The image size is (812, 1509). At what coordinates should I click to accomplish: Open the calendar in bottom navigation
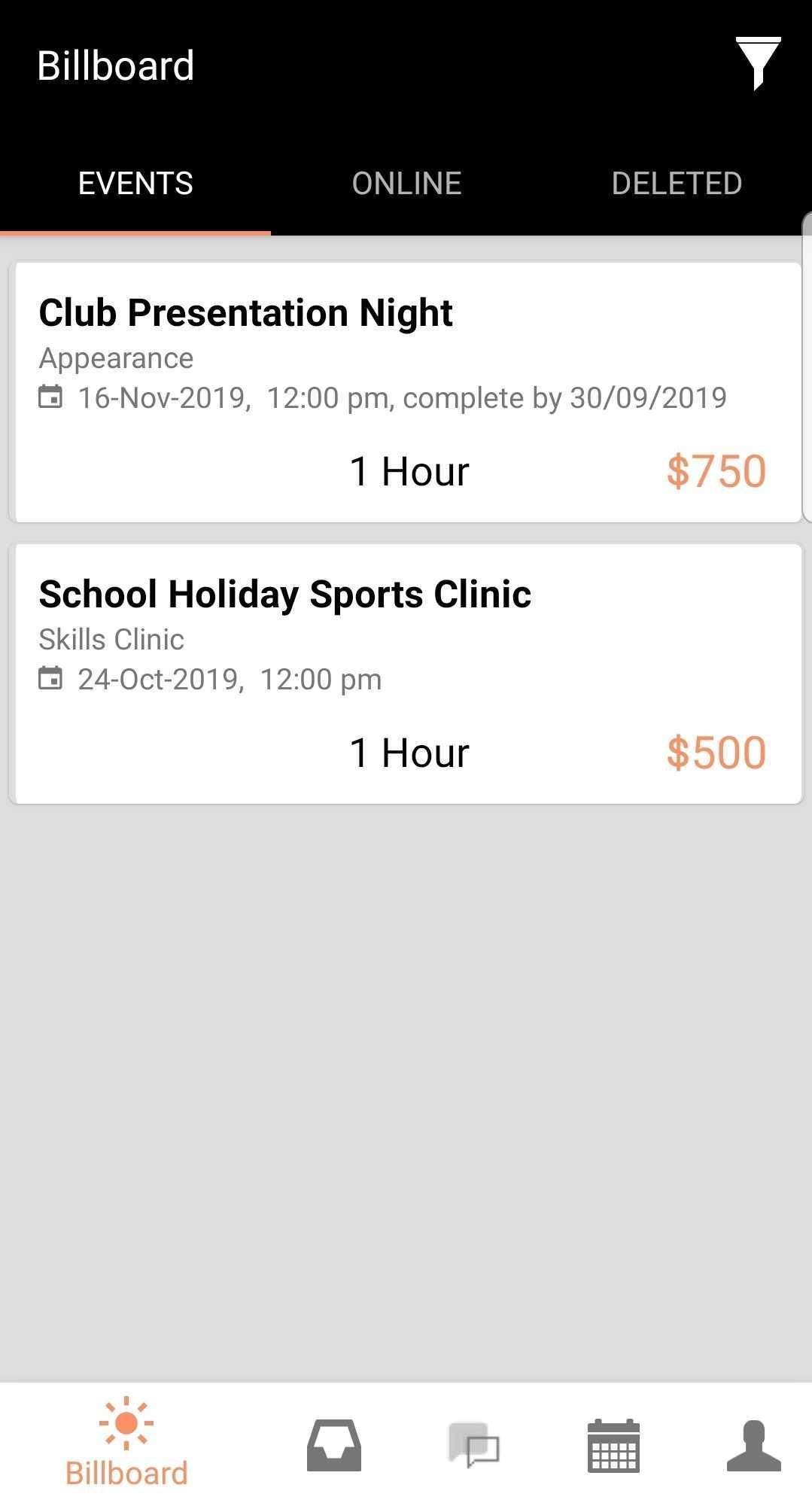click(613, 1445)
